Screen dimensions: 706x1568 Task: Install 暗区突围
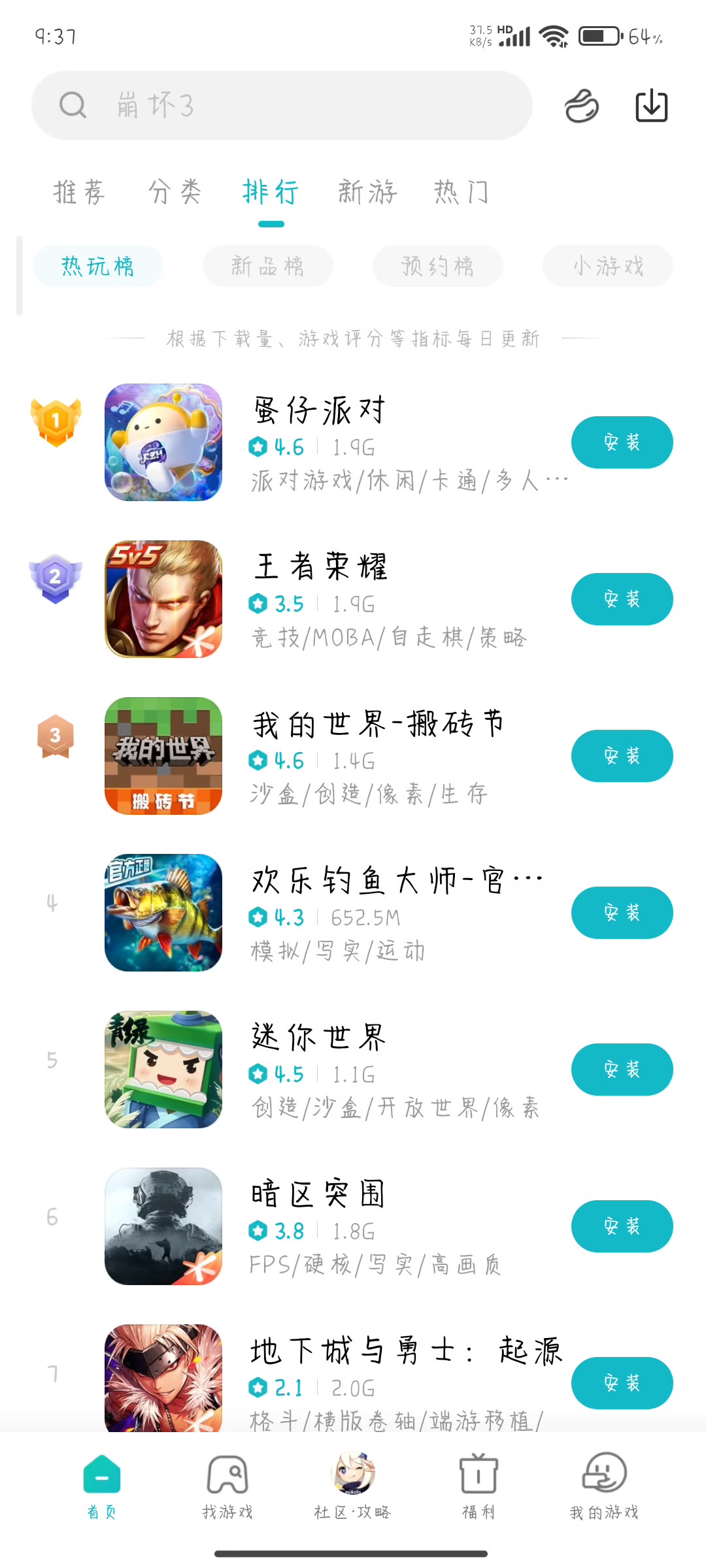[622, 1226]
